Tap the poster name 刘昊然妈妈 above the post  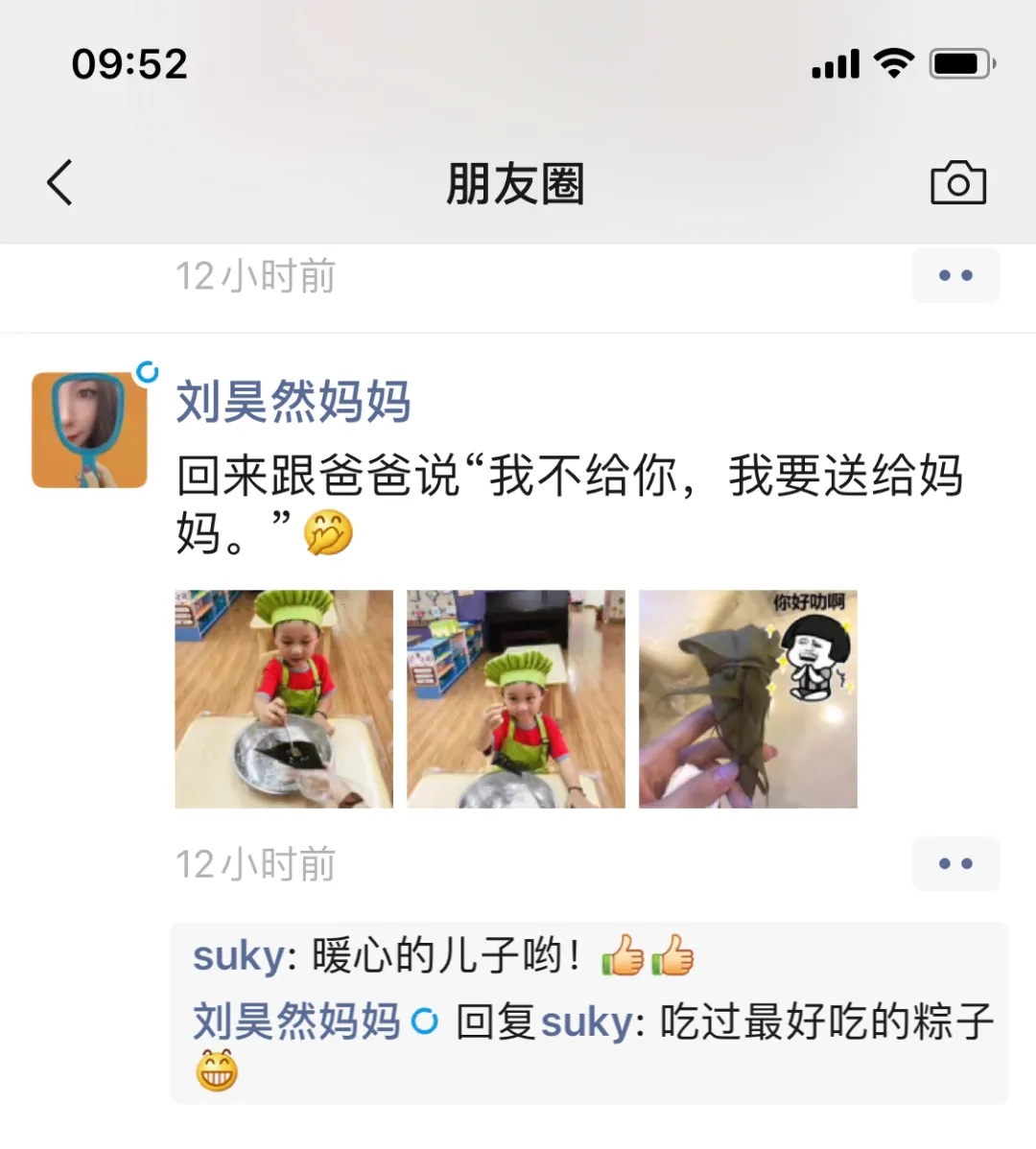294,401
